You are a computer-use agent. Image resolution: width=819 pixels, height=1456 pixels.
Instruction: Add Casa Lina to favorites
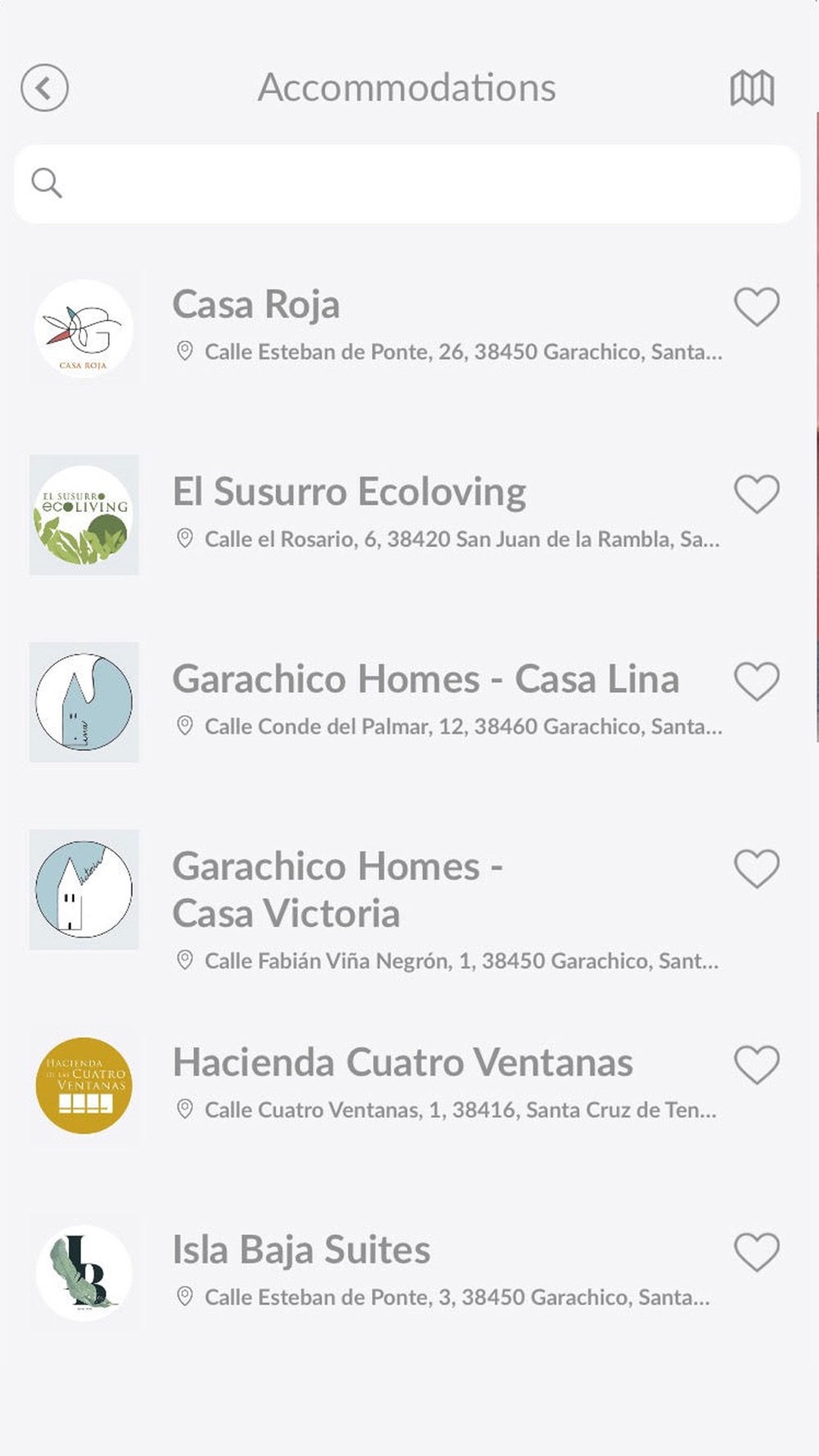click(756, 681)
